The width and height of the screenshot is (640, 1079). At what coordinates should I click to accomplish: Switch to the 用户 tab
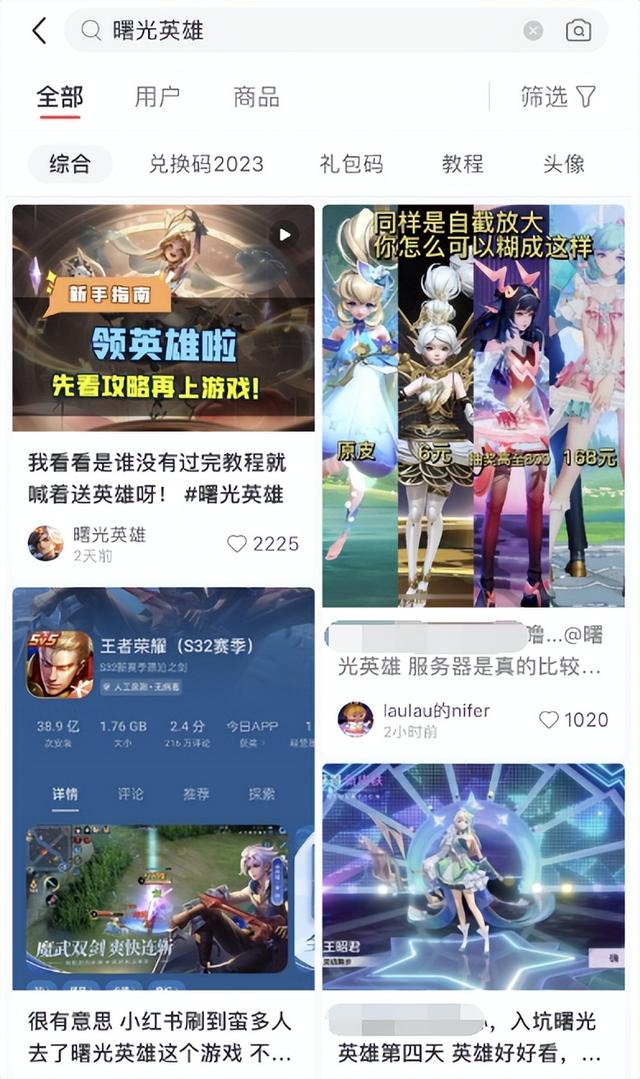coord(157,97)
